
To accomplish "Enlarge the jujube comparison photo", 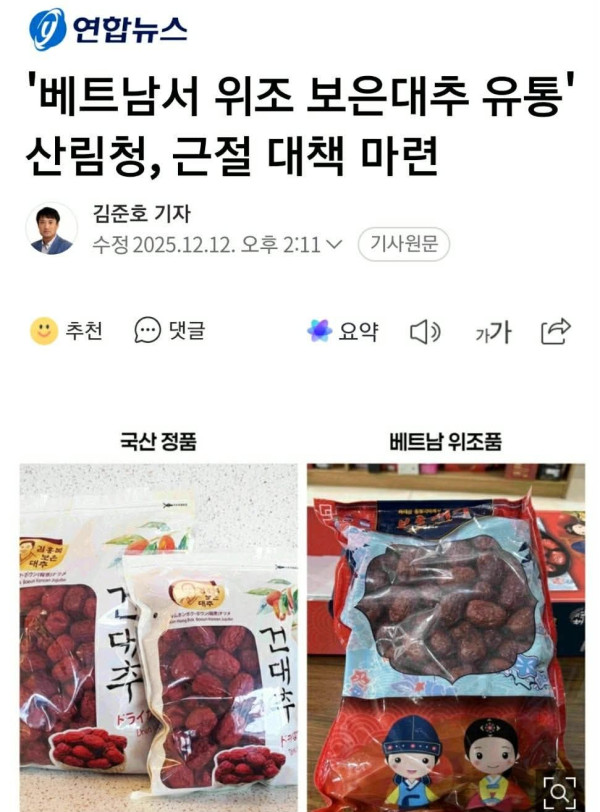I will click(560, 788).
